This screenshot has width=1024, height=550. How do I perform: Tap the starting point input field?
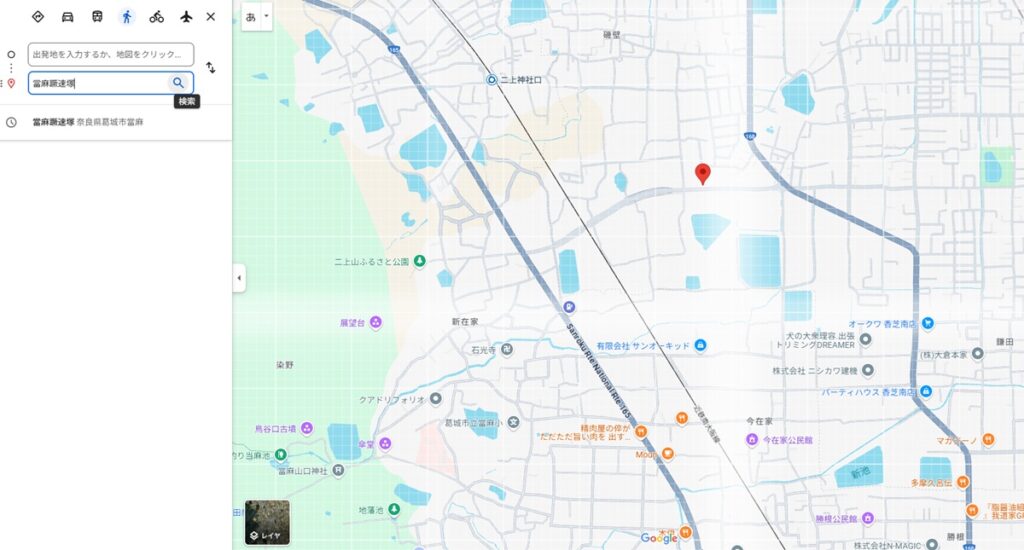coord(110,54)
